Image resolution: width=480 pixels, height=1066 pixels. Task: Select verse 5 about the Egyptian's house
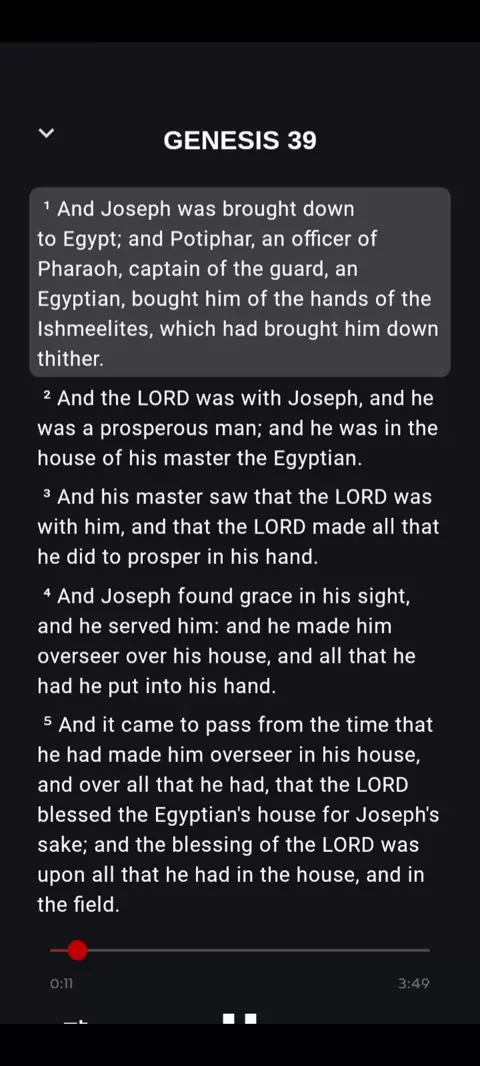point(239,814)
